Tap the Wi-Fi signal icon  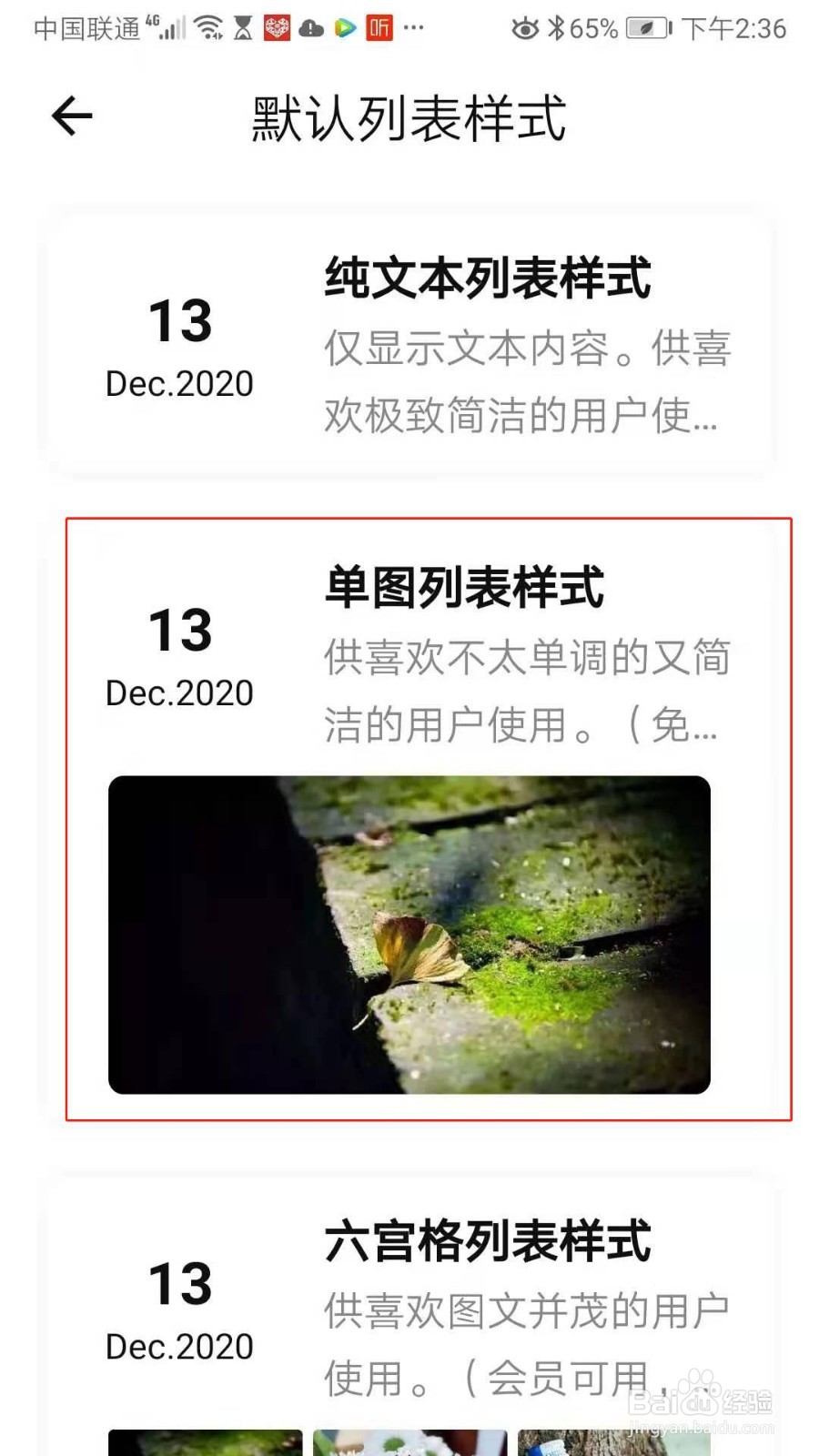point(210,27)
